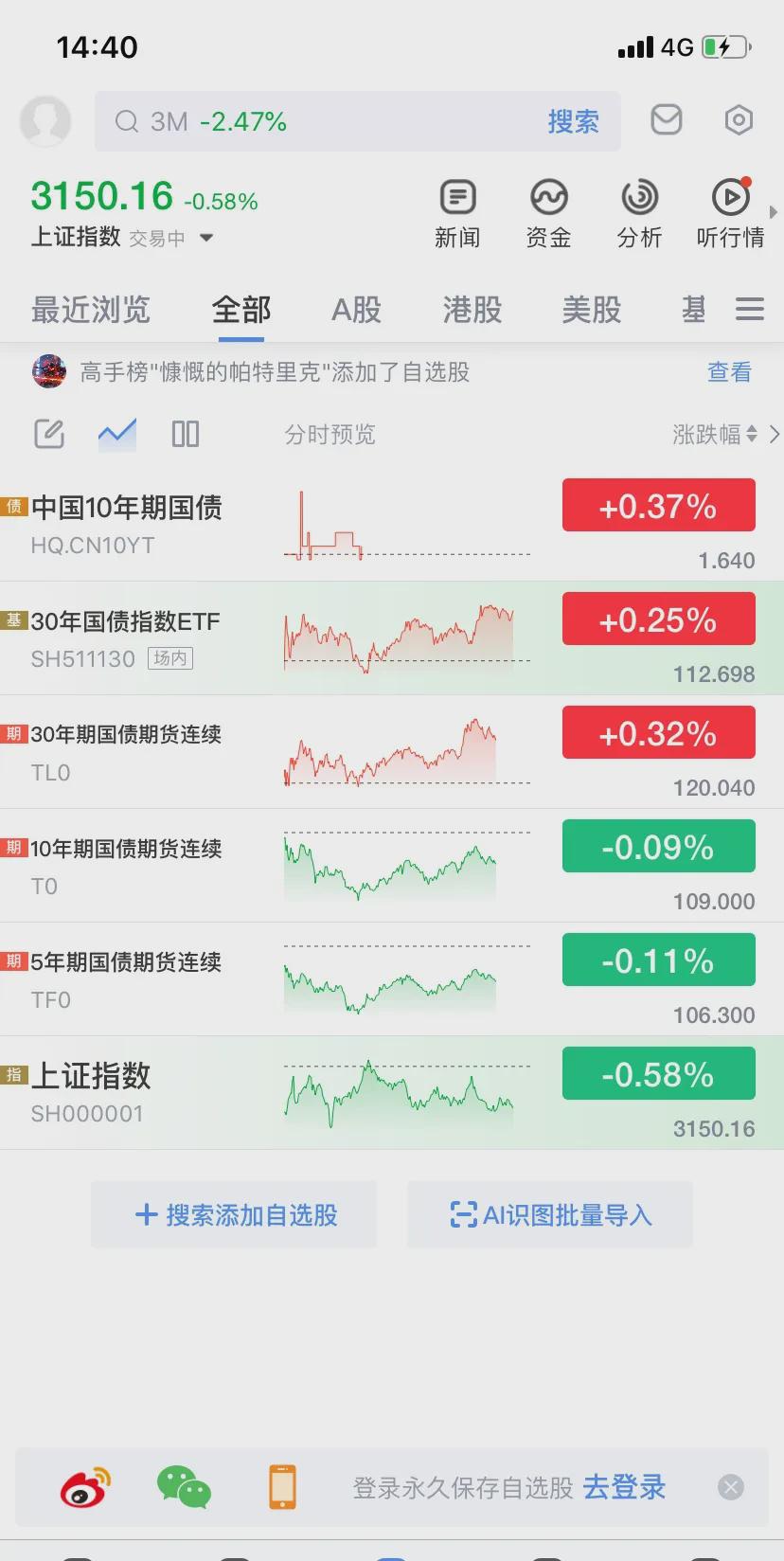Switch to grid watchlist view toggle
The image size is (784, 1561).
185,434
